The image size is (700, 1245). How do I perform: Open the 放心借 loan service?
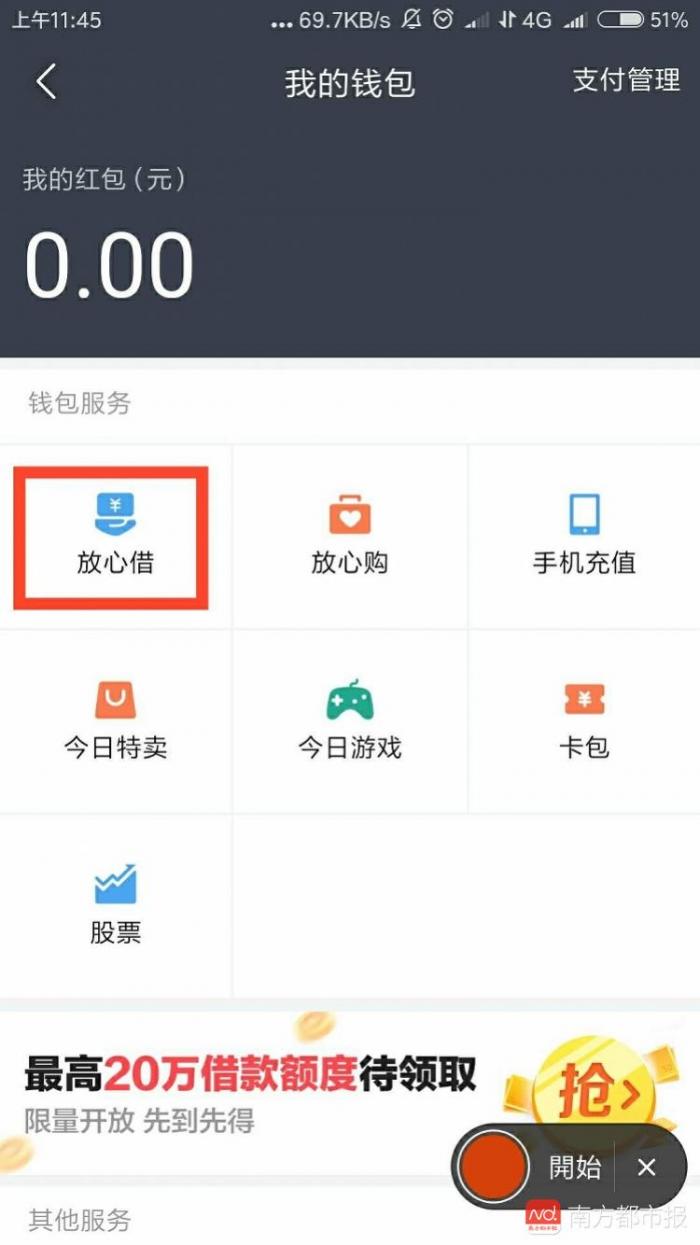114,537
